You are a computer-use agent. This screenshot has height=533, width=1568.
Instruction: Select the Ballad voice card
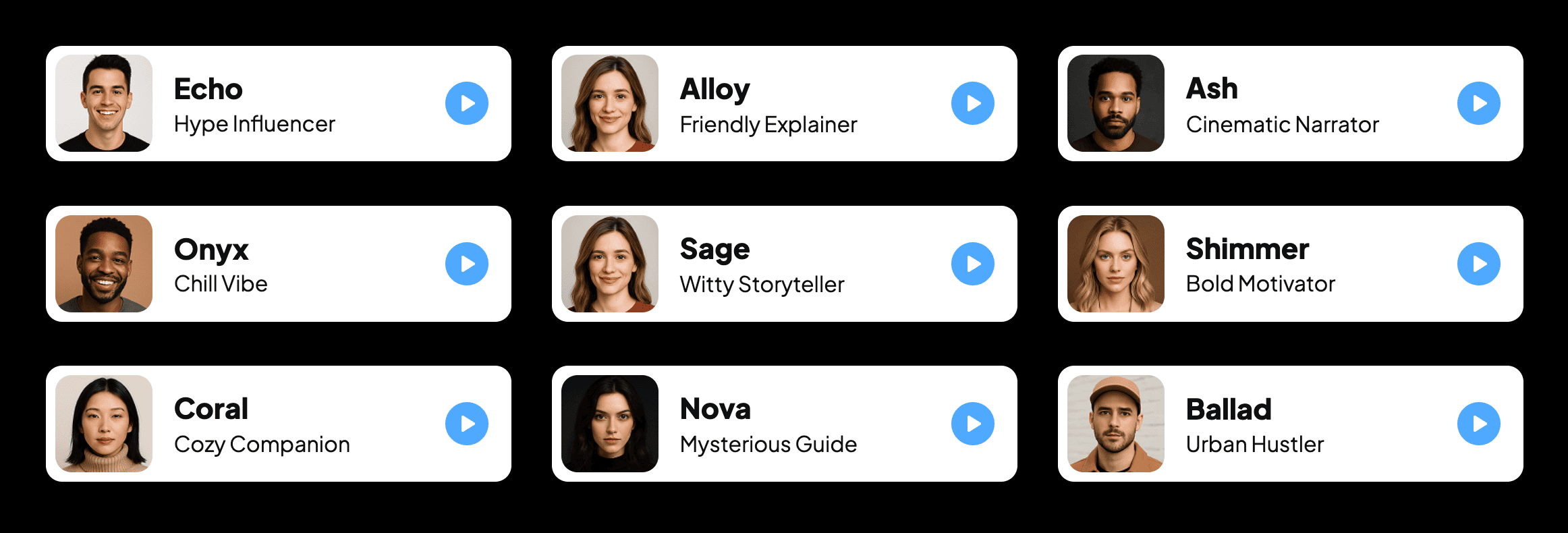[x=1282, y=424]
